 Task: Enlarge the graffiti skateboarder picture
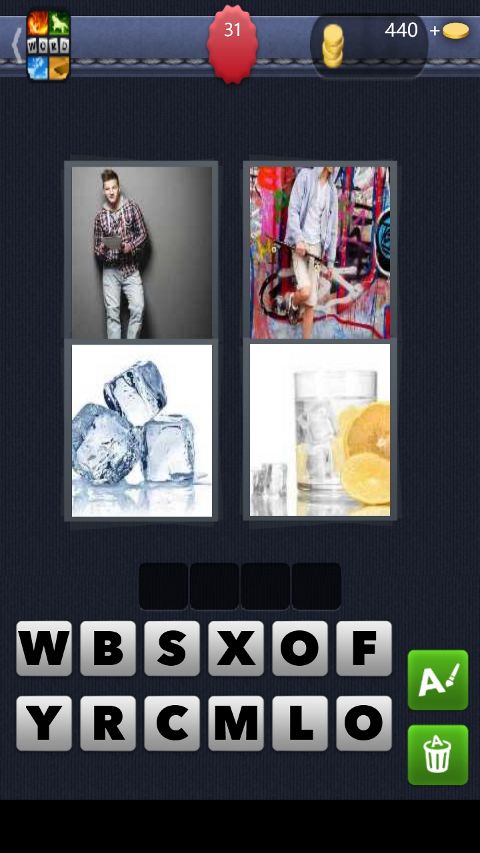(320, 252)
